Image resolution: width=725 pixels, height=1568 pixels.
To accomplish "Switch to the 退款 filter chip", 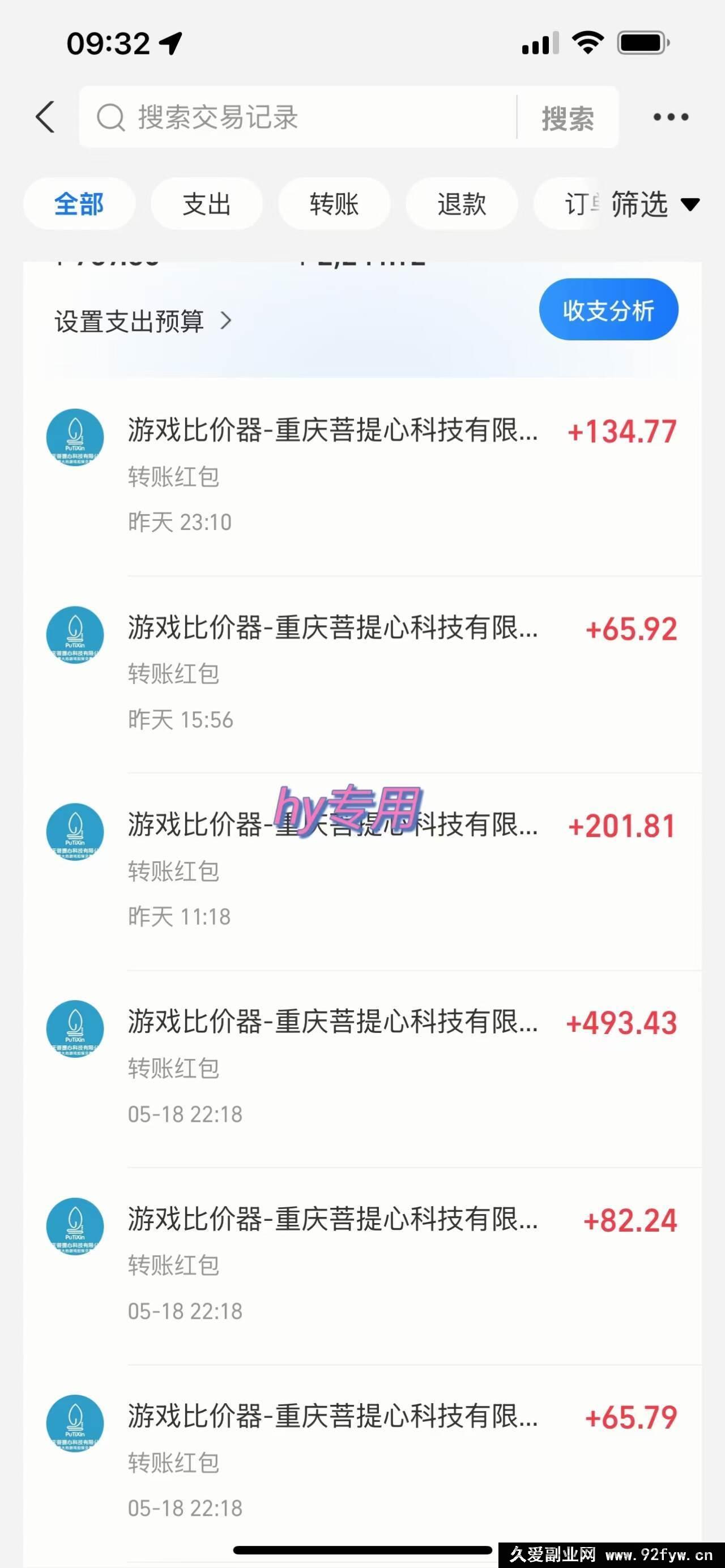I will click(462, 204).
